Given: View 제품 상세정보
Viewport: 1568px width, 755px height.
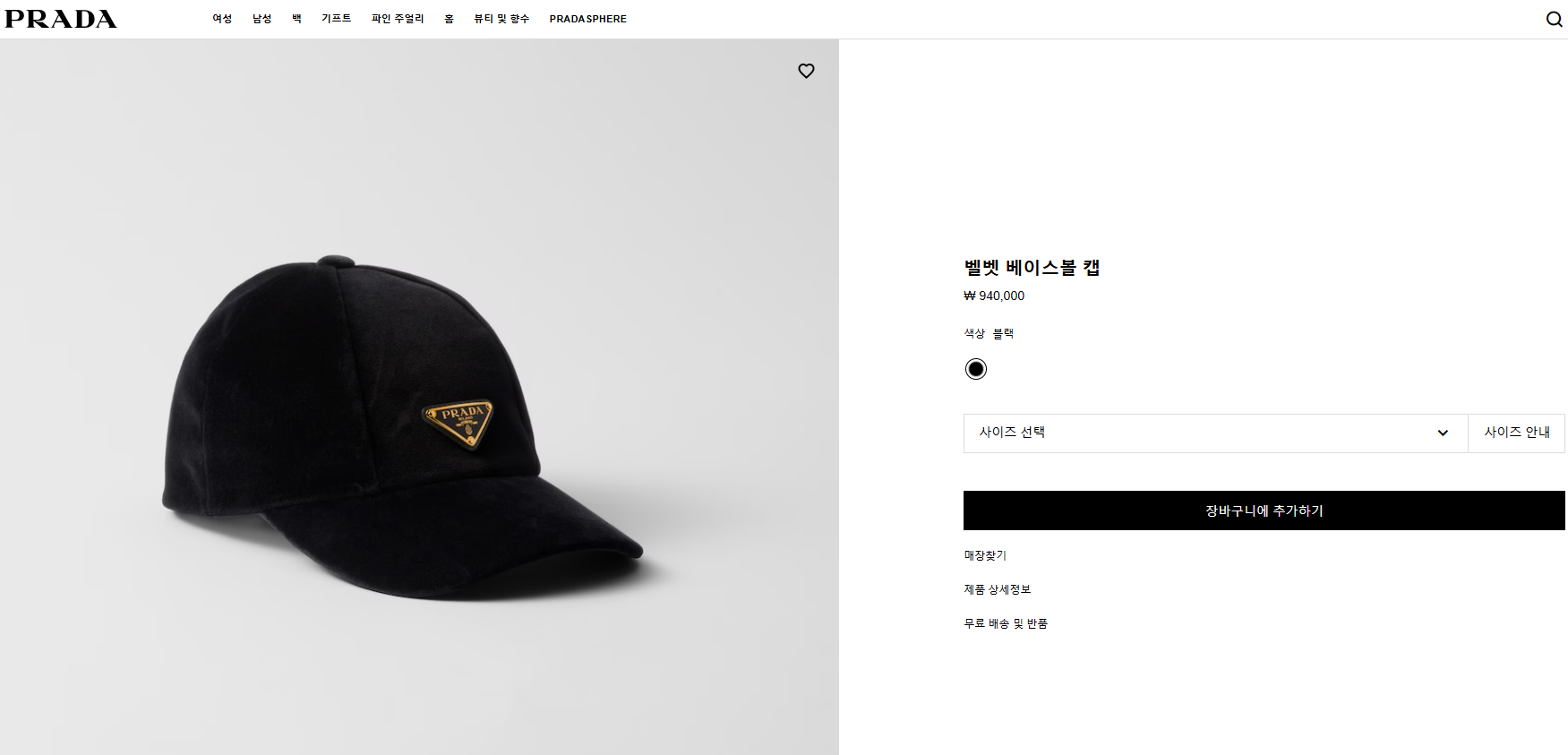Looking at the screenshot, I should pyautogui.click(x=997, y=589).
